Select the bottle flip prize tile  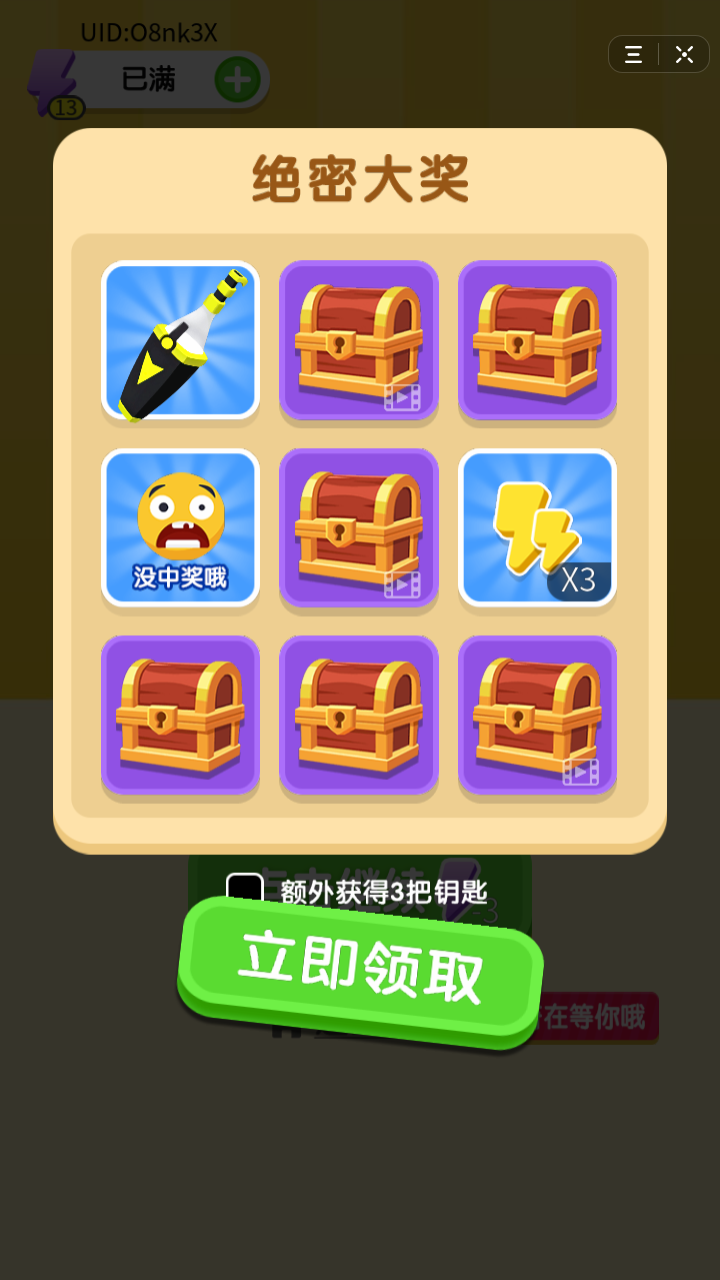(180, 340)
